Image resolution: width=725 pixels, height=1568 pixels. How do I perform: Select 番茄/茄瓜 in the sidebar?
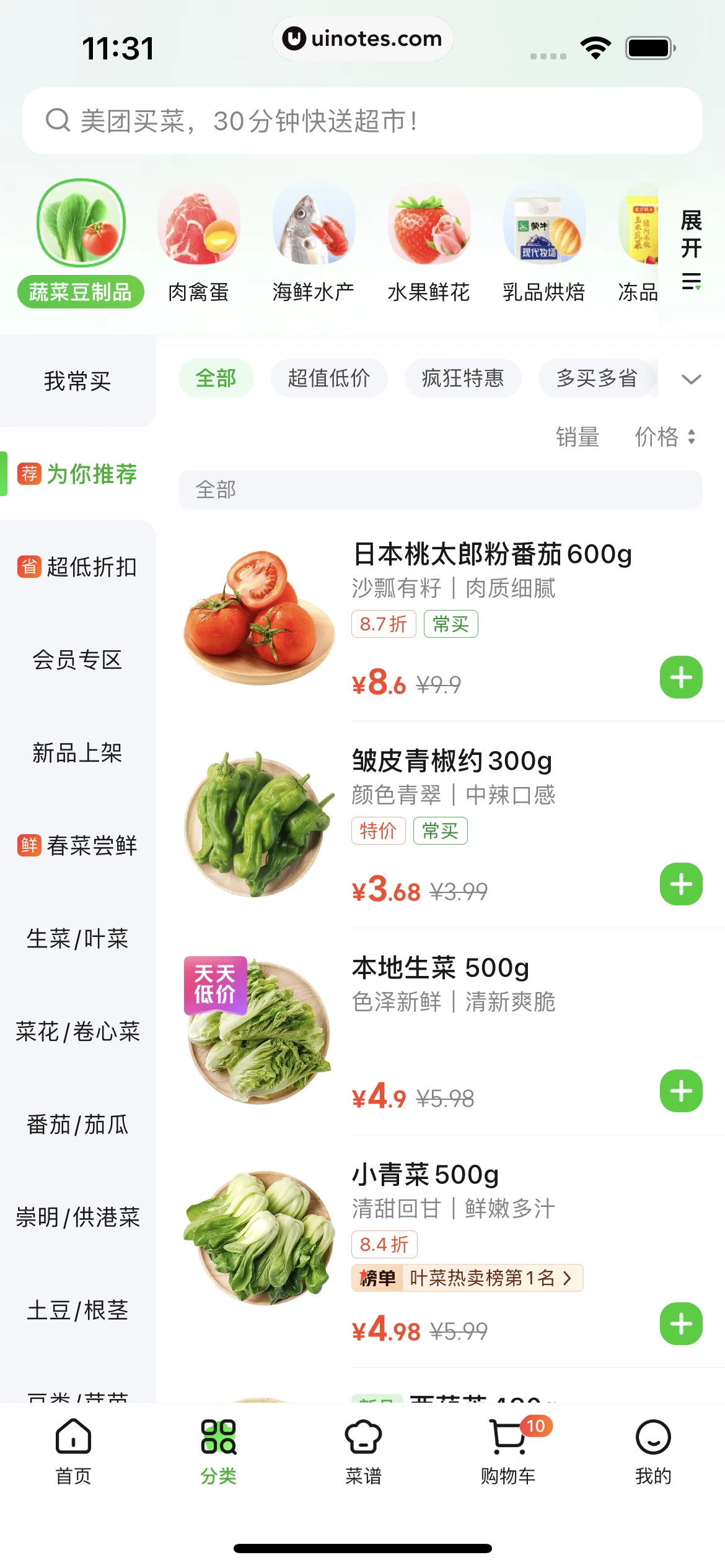(x=77, y=1124)
